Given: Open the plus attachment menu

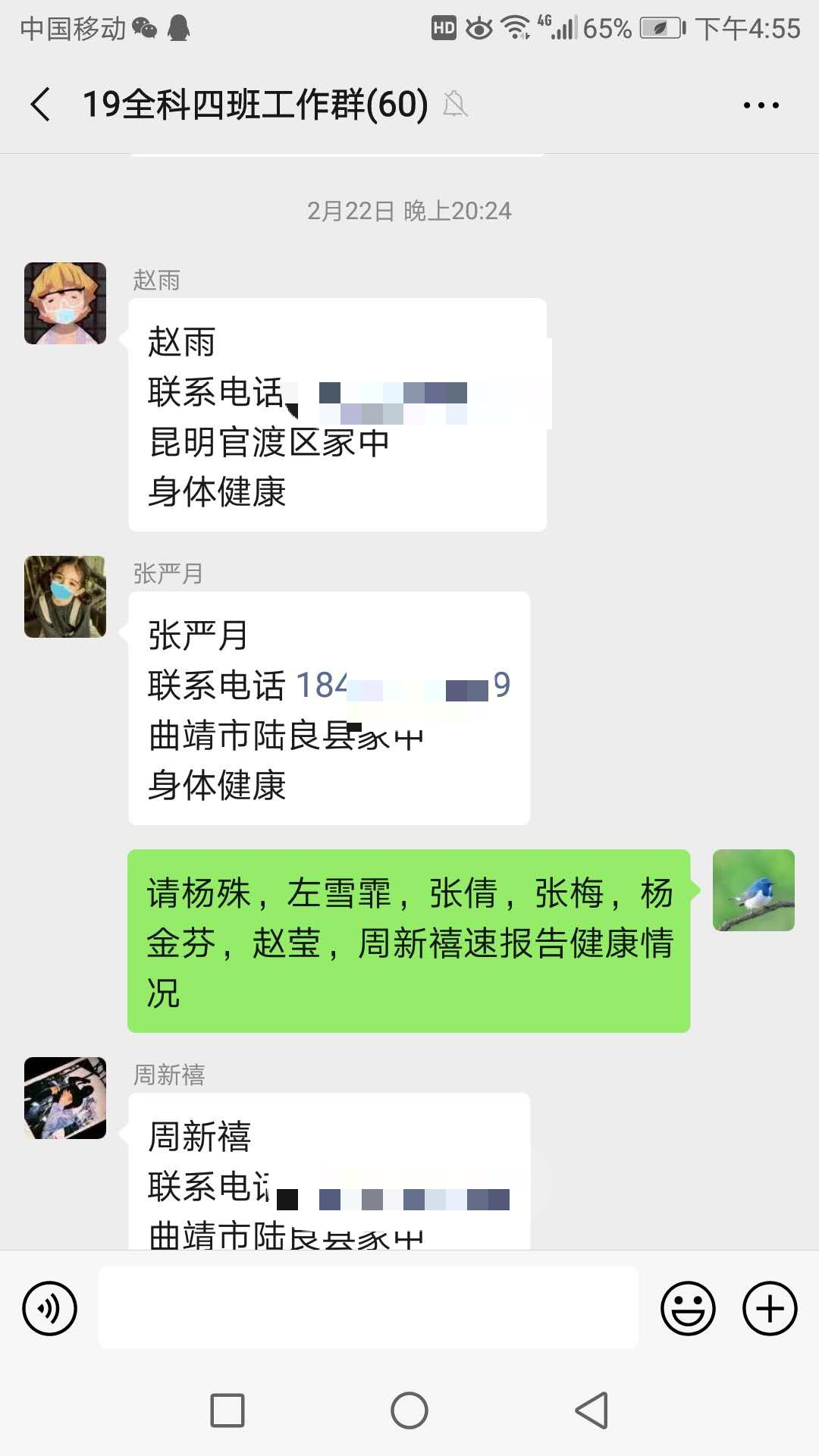Looking at the screenshot, I should click(x=769, y=1308).
